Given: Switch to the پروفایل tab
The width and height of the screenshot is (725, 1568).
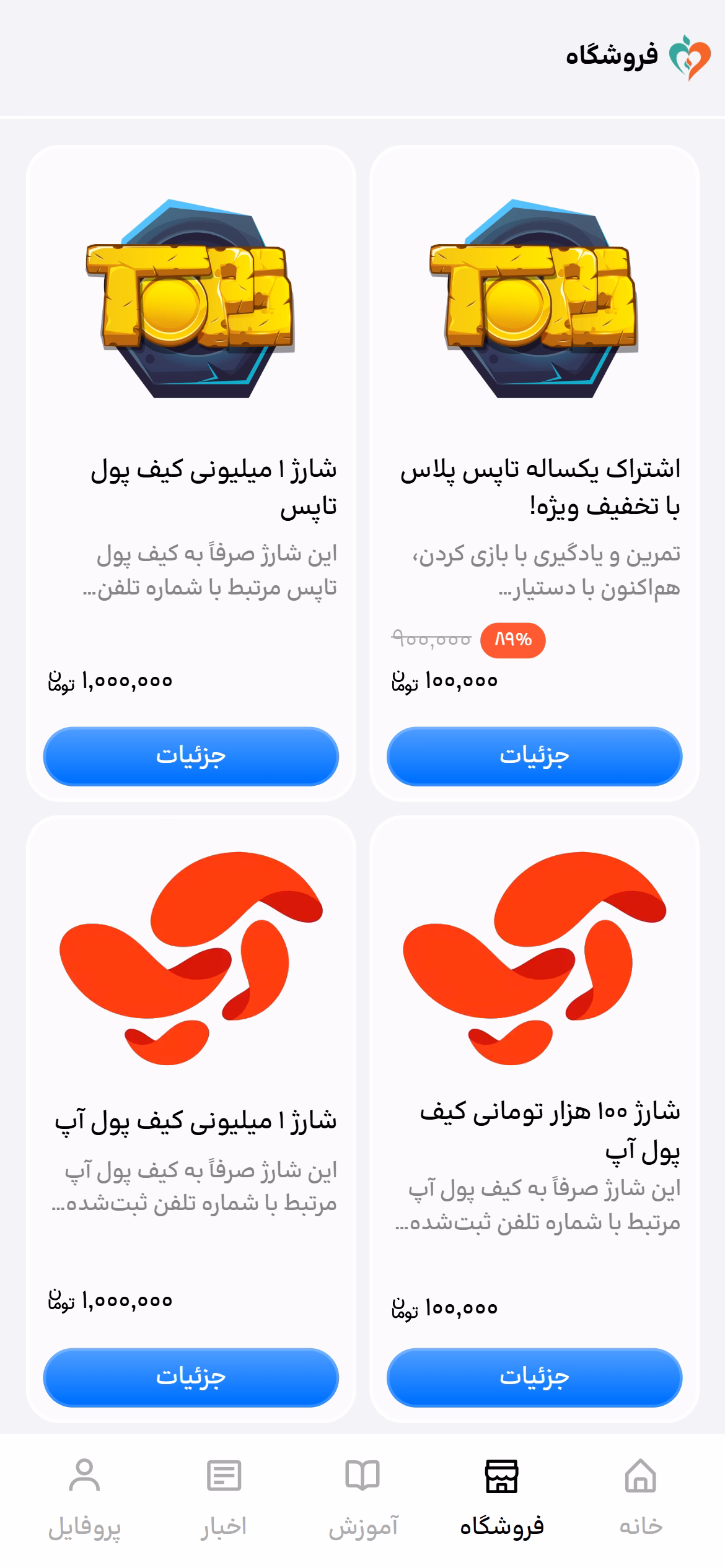Looking at the screenshot, I should coord(84,1497).
